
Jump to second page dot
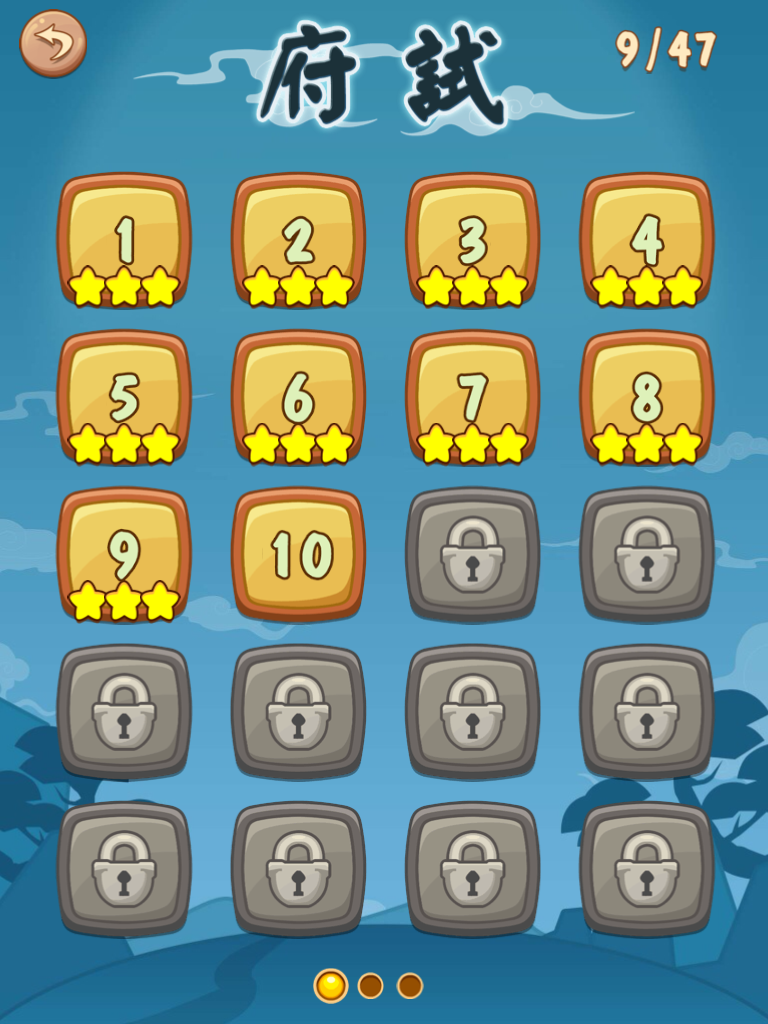coord(370,986)
